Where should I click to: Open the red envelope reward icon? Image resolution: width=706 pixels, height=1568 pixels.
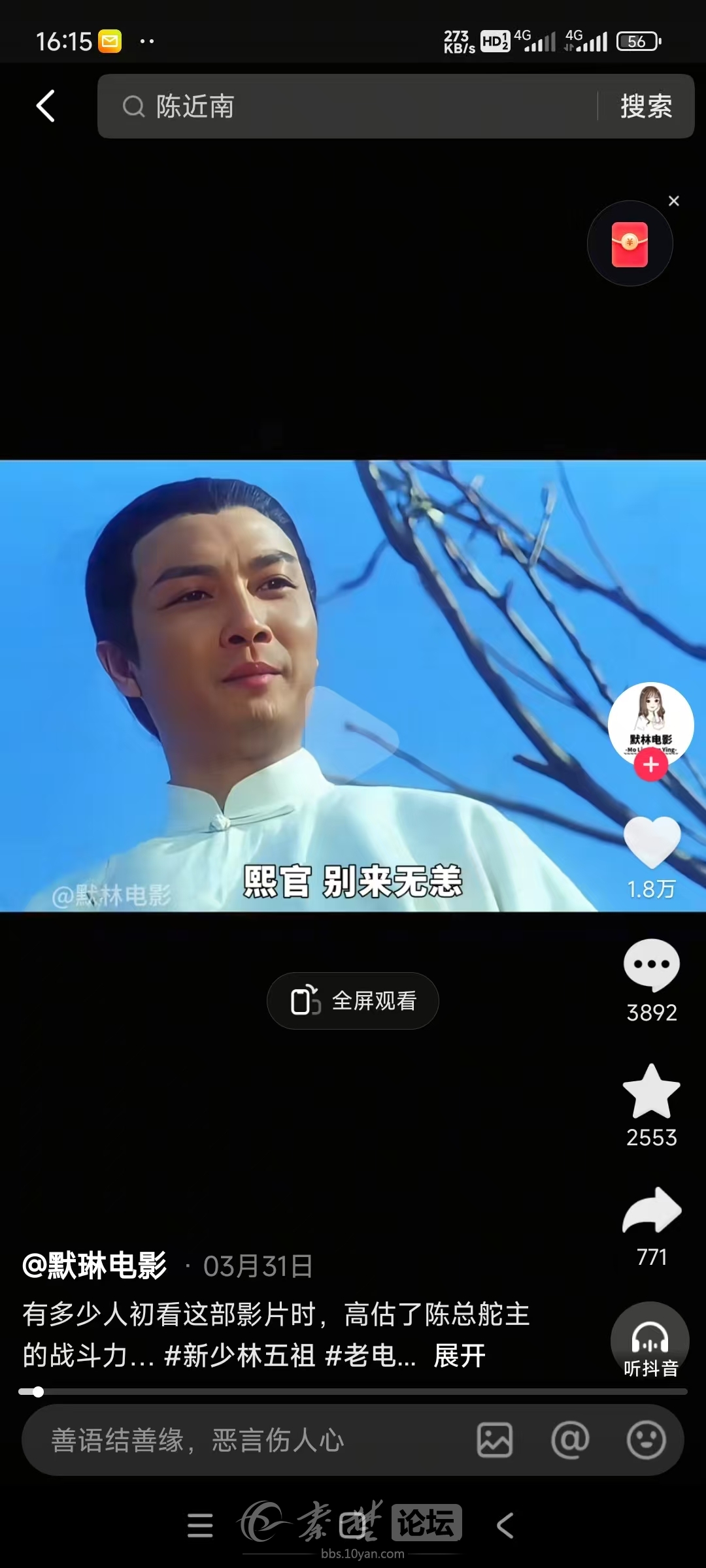coord(630,244)
